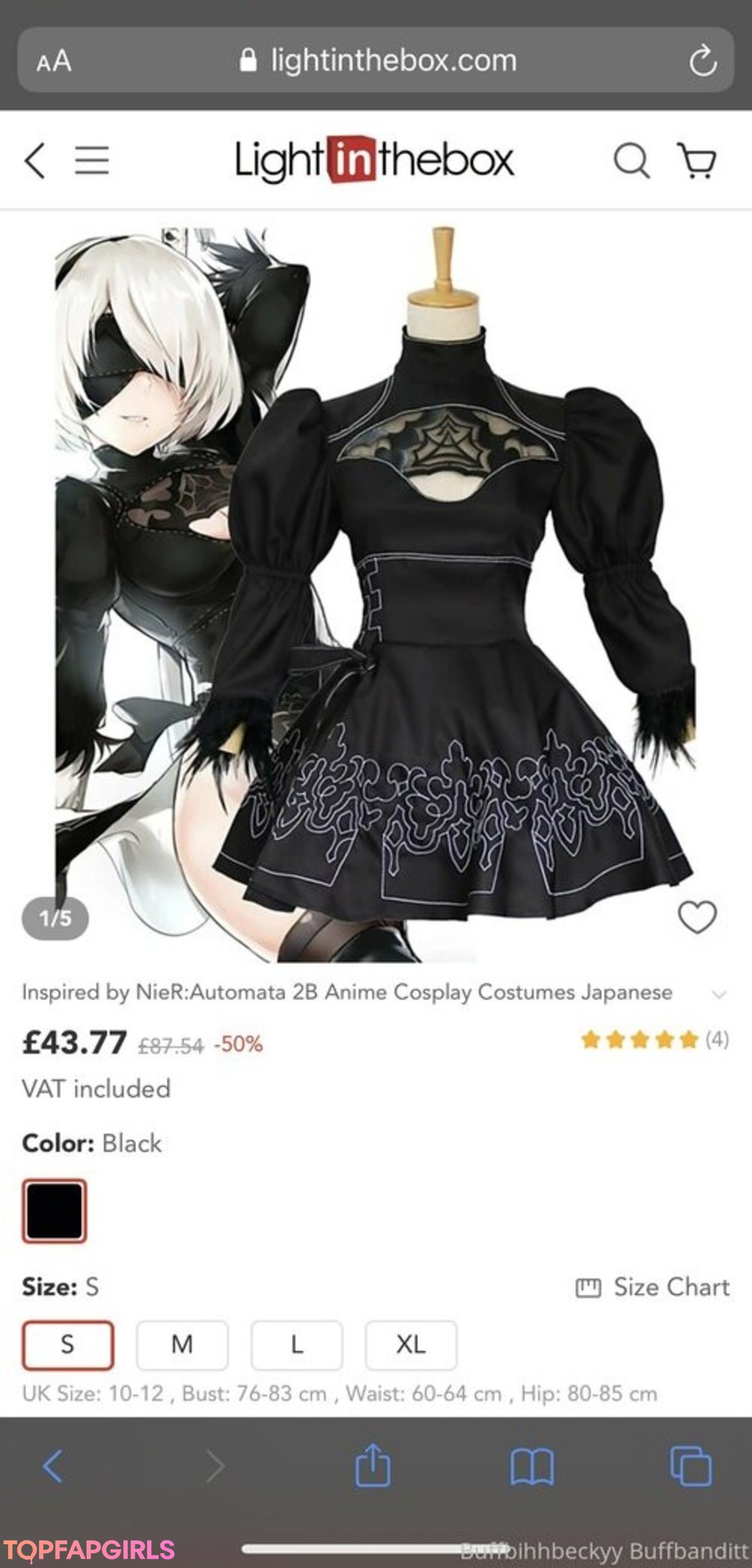This screenshot has height=1568, width=752.
Task: Choose size S
Action: coord(68,1344)
